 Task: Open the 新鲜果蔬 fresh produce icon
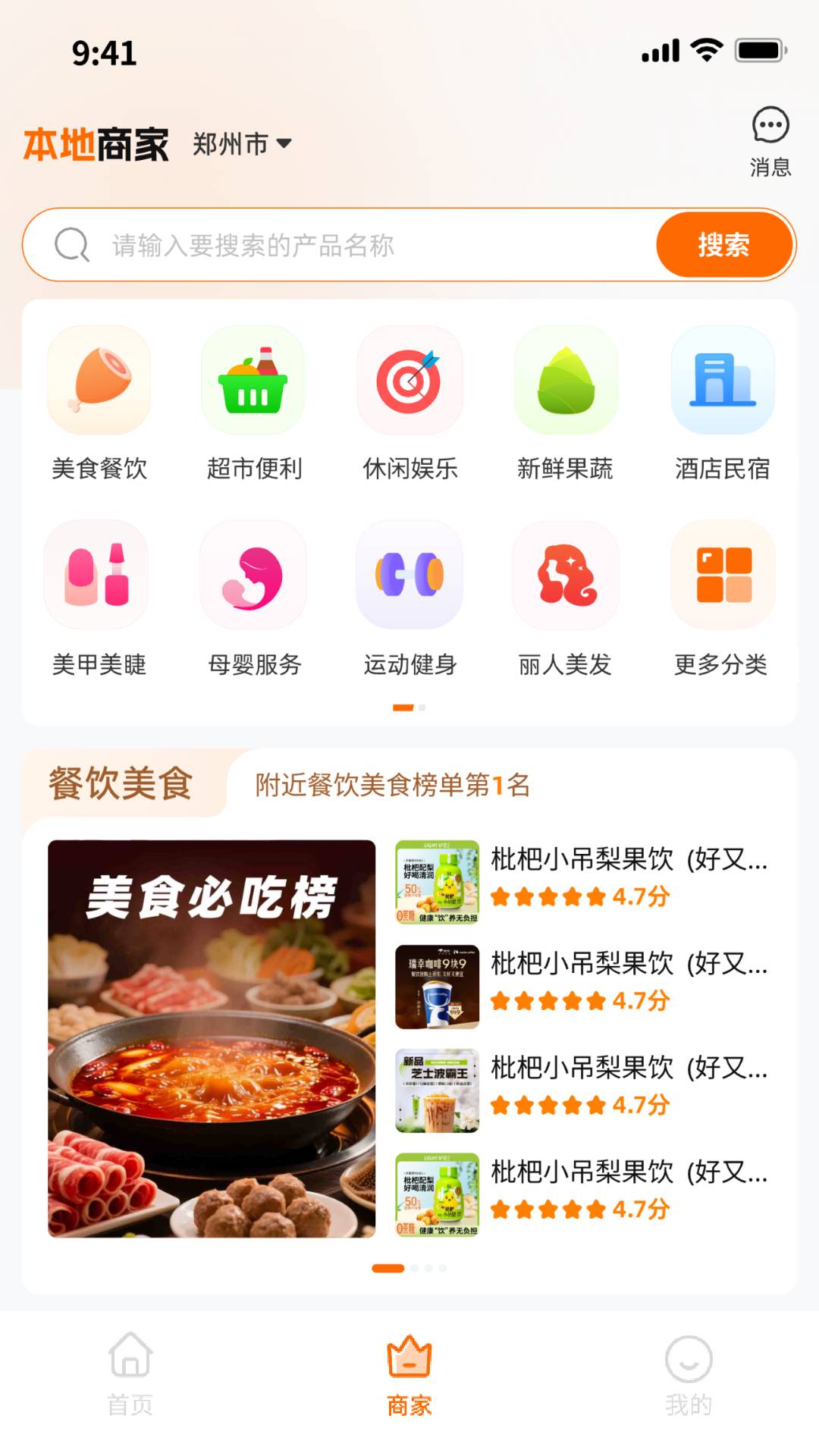(565, 381)
